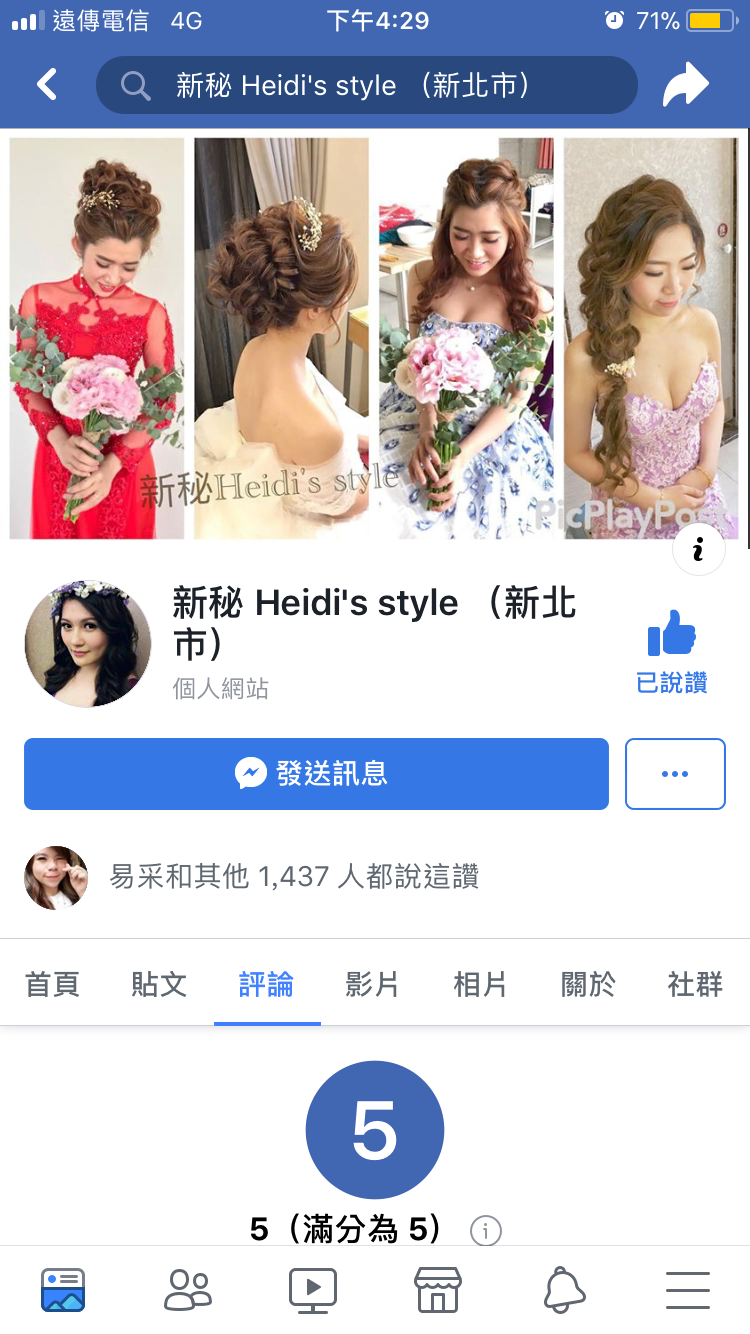750x1334 pixels.
Task: Share this page with the arrow icon
Action: point(685,85)
